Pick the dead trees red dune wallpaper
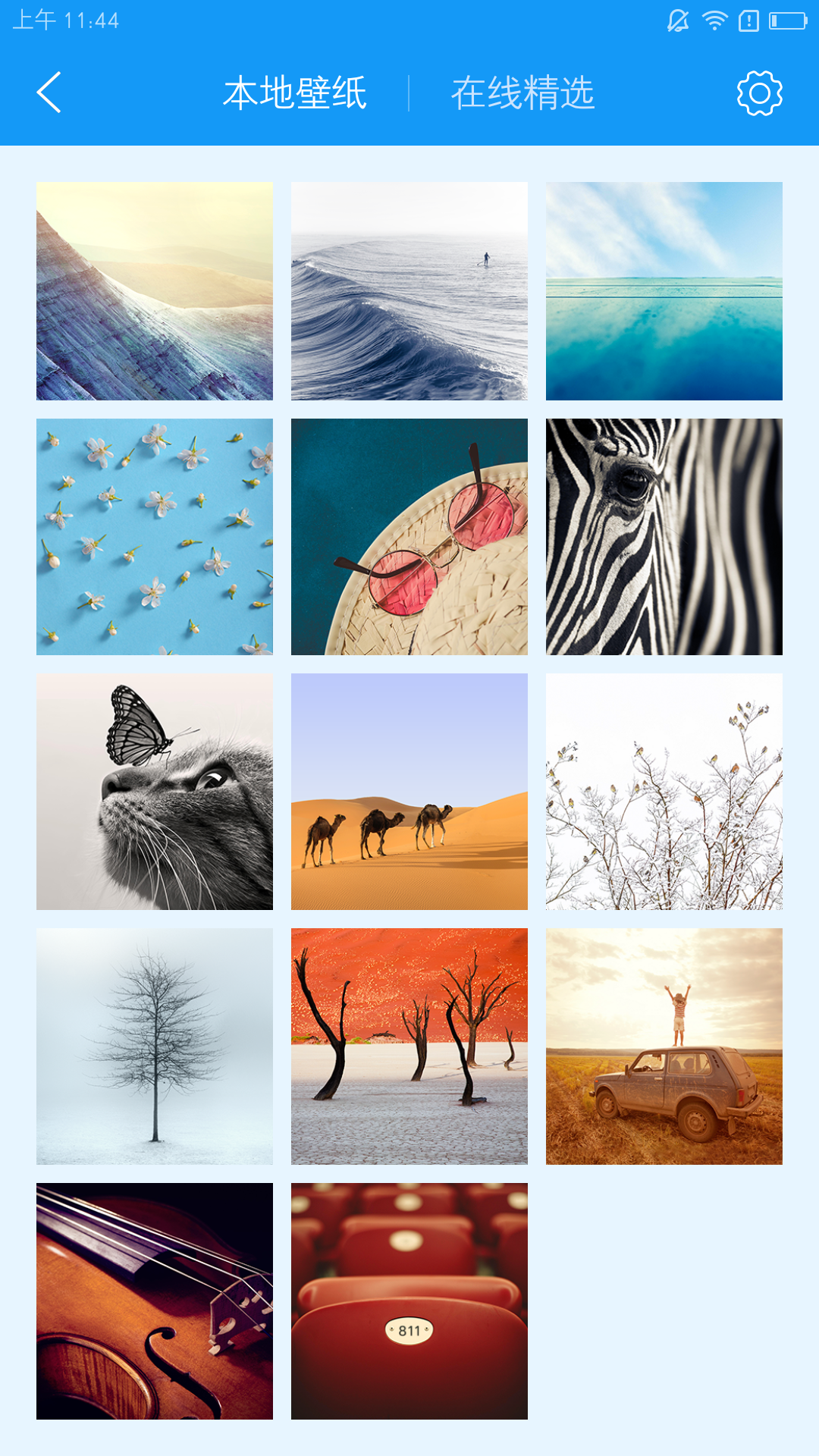The height and width of the screenshot is (1456, 819). click(x=409, y=1046)
